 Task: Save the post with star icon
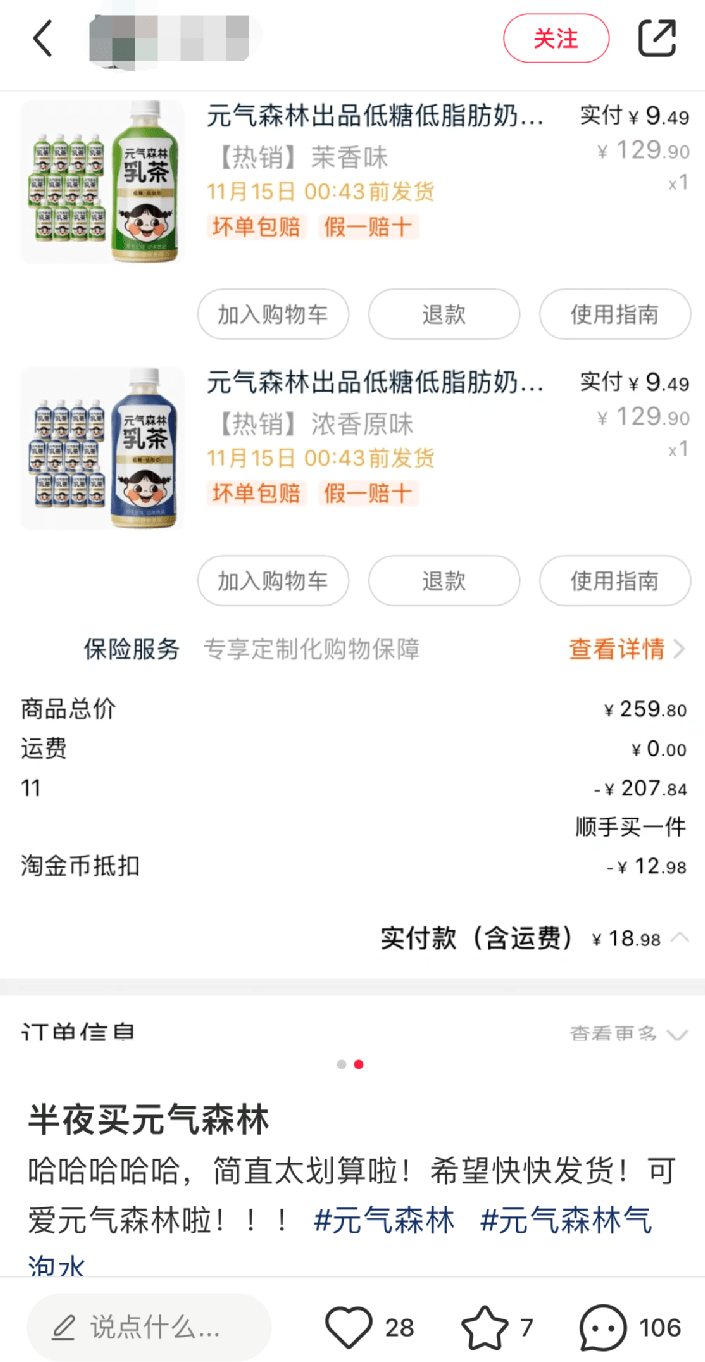pyautogui.click(x=485, y=1328)
